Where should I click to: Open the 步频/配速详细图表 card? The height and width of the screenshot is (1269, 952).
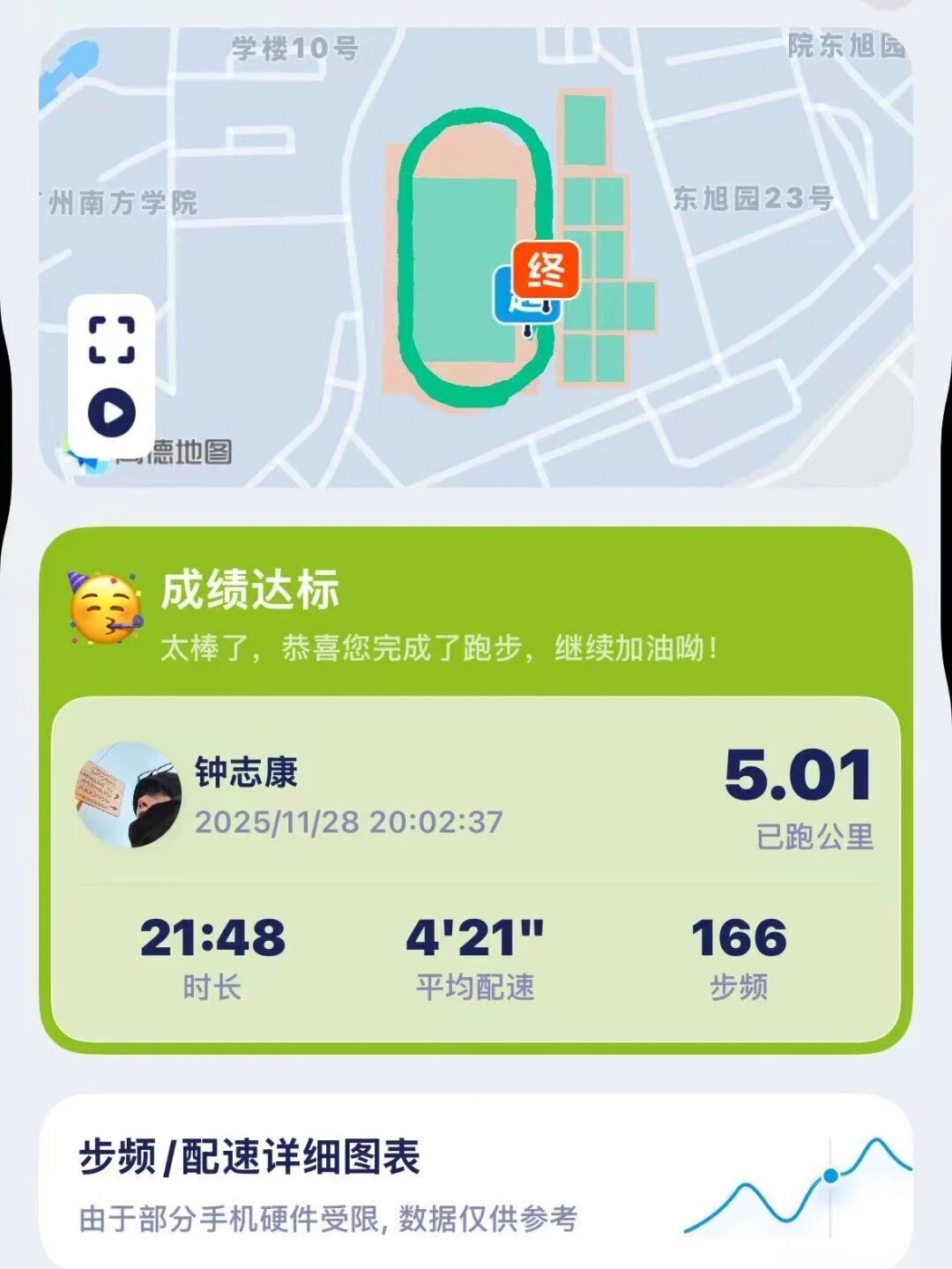[476, 1182]
